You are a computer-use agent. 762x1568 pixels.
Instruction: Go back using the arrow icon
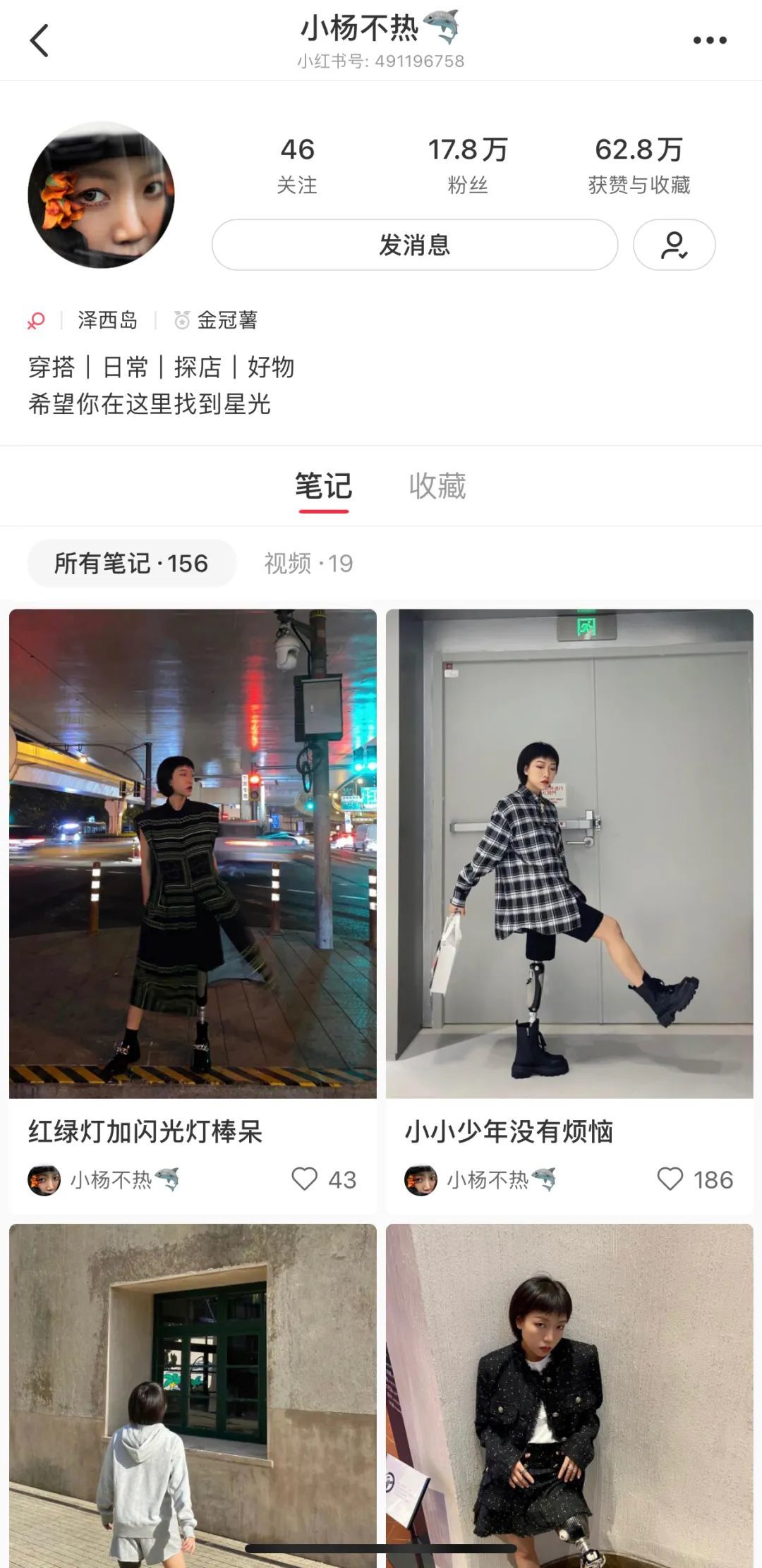point(40,40)
